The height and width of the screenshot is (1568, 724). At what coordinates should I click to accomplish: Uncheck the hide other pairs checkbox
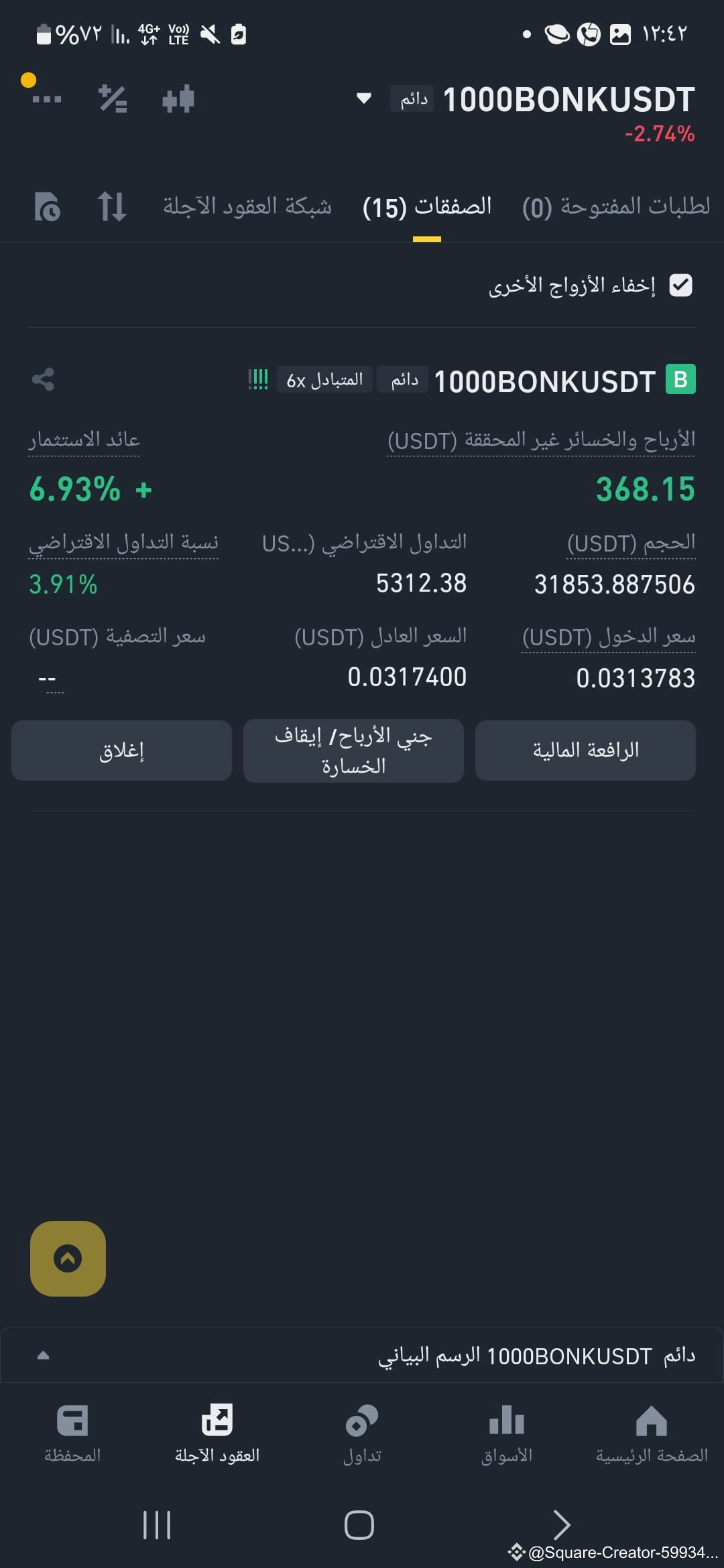coord(680,285)
